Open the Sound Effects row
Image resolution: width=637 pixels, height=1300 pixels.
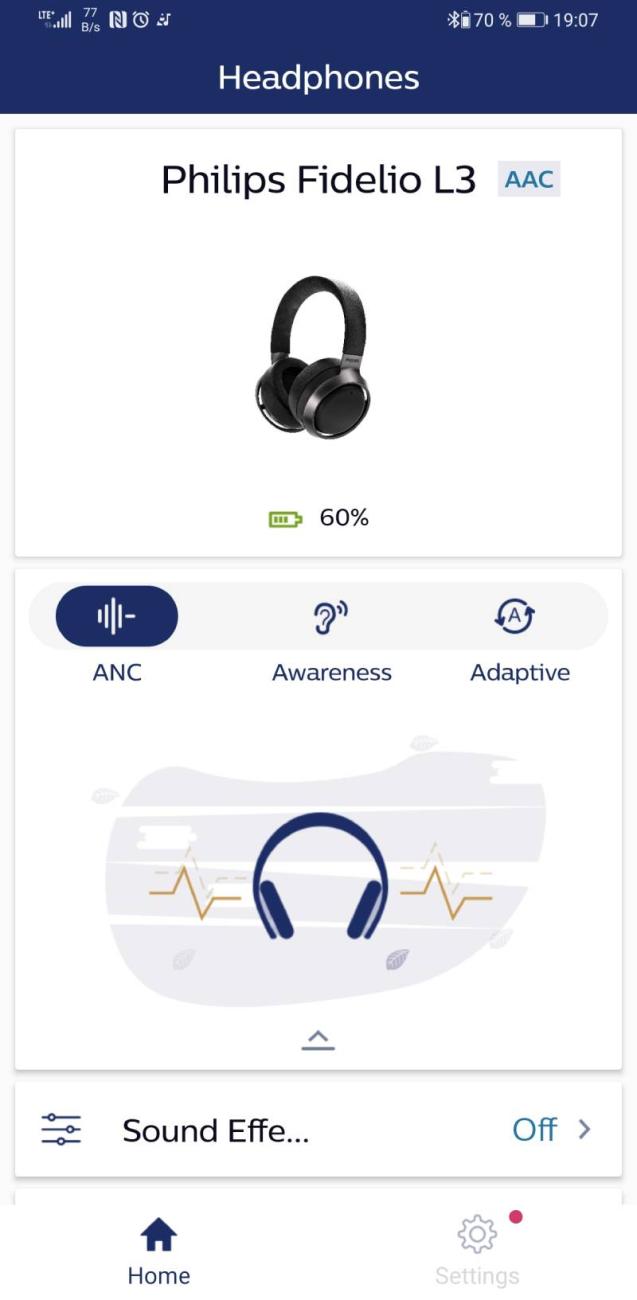318,1130
